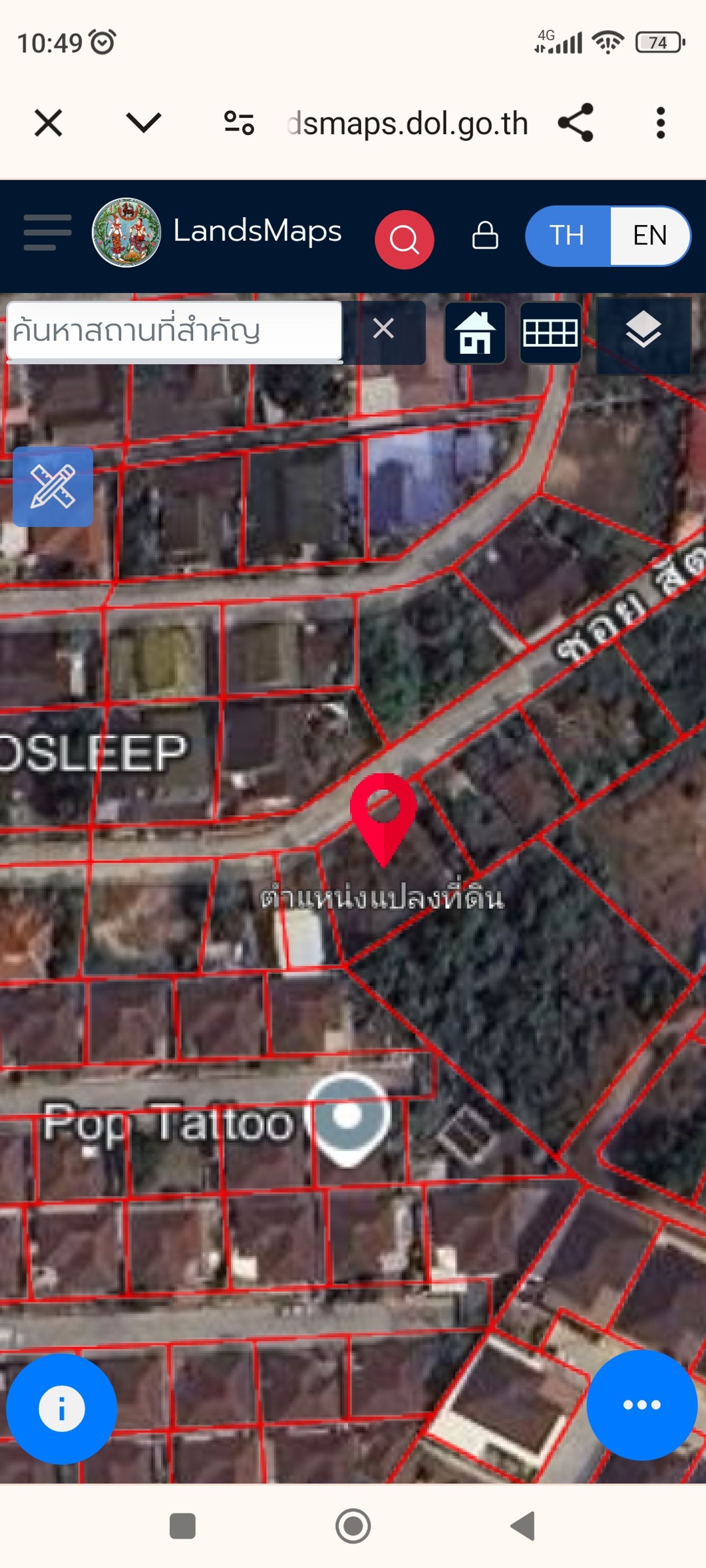706x1568 pixels.
Task: Open site settings icon beside URL
Action: (239, 123)
